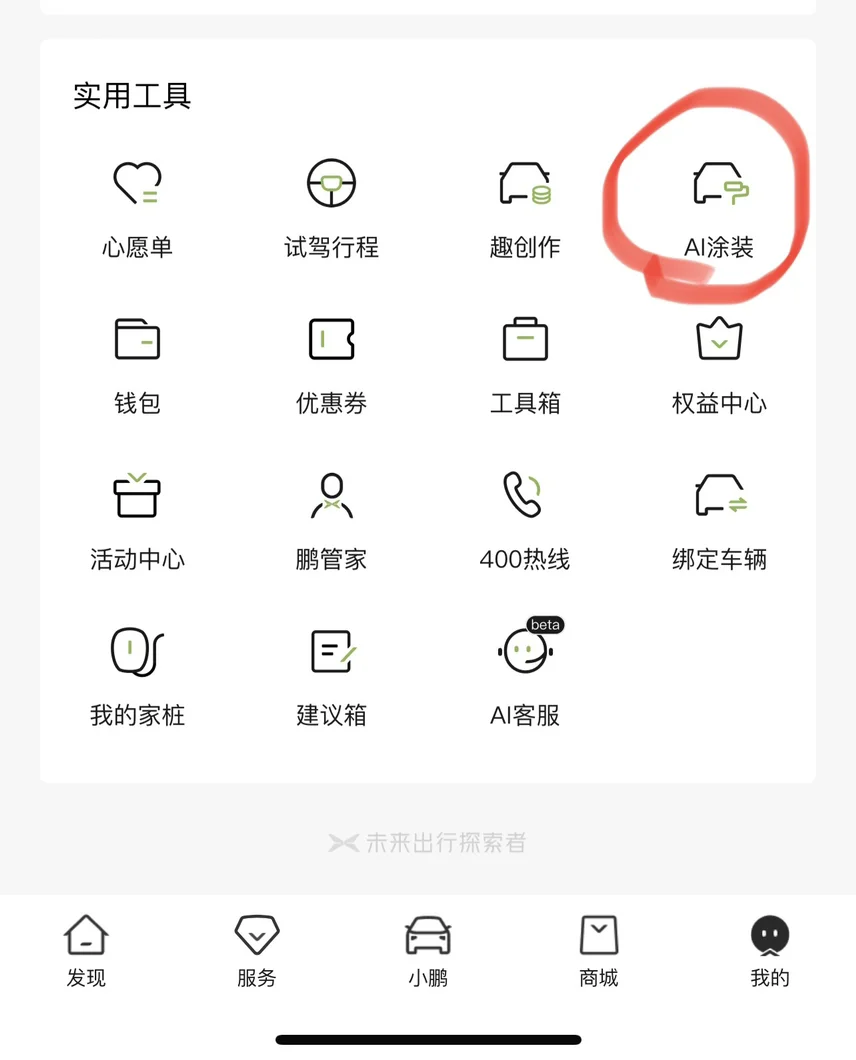Go to the 小鹏 tab
Image resolution: width=856 pixels, height=1060 pixels.
coord(428,950)
